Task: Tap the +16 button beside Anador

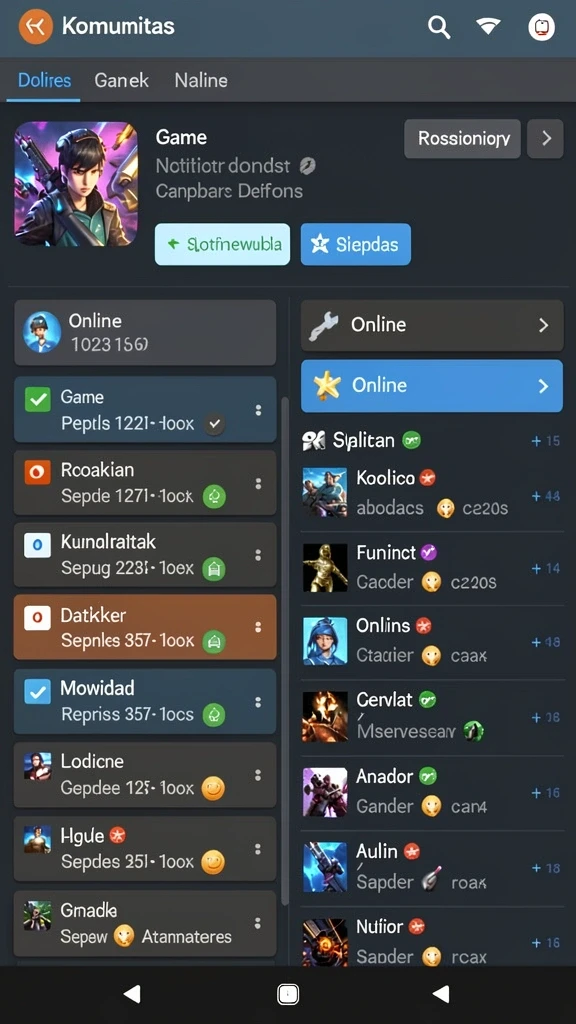Action: click(546, 792)
